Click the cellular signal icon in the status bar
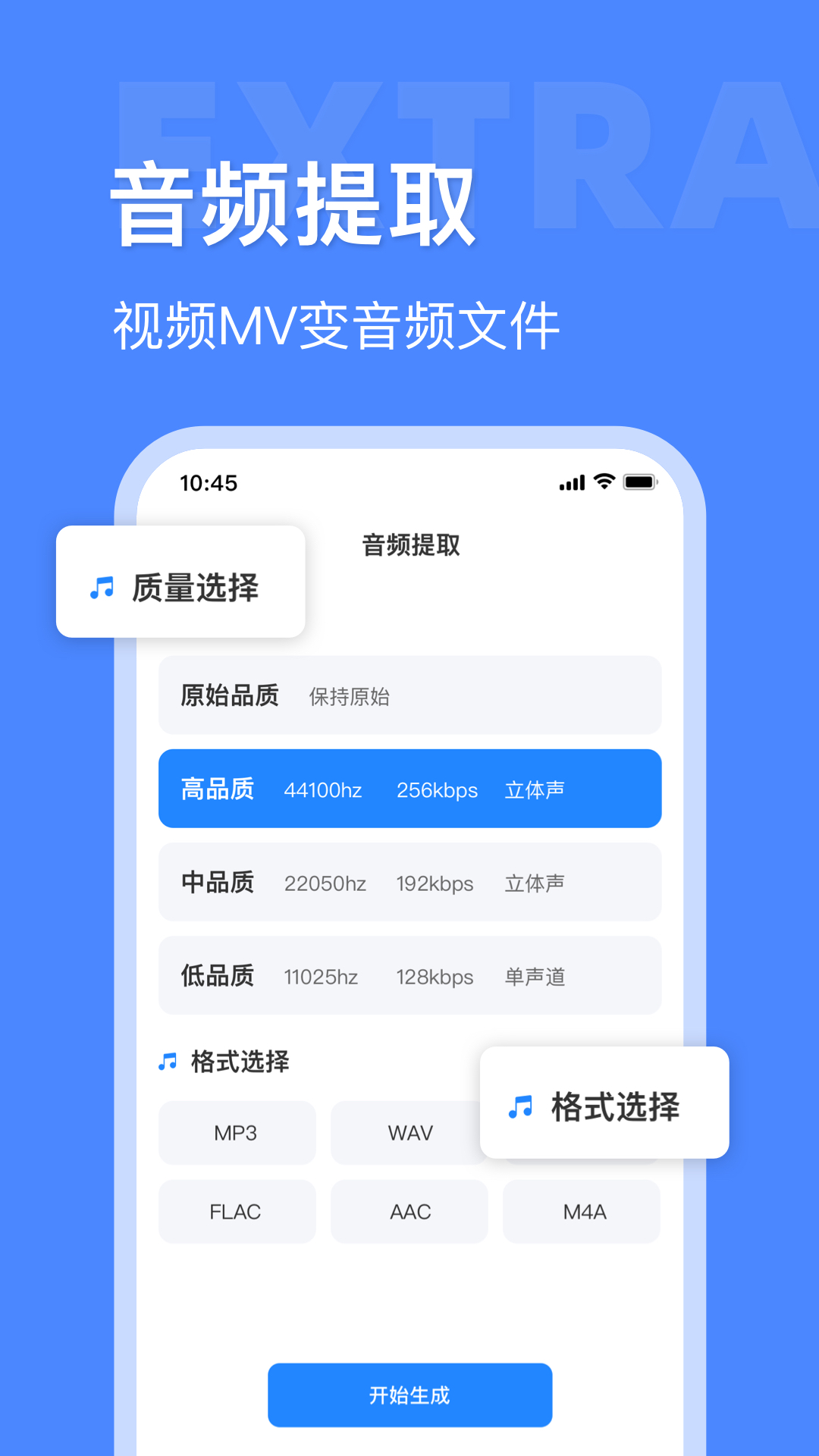 click(x=571, y=482)
